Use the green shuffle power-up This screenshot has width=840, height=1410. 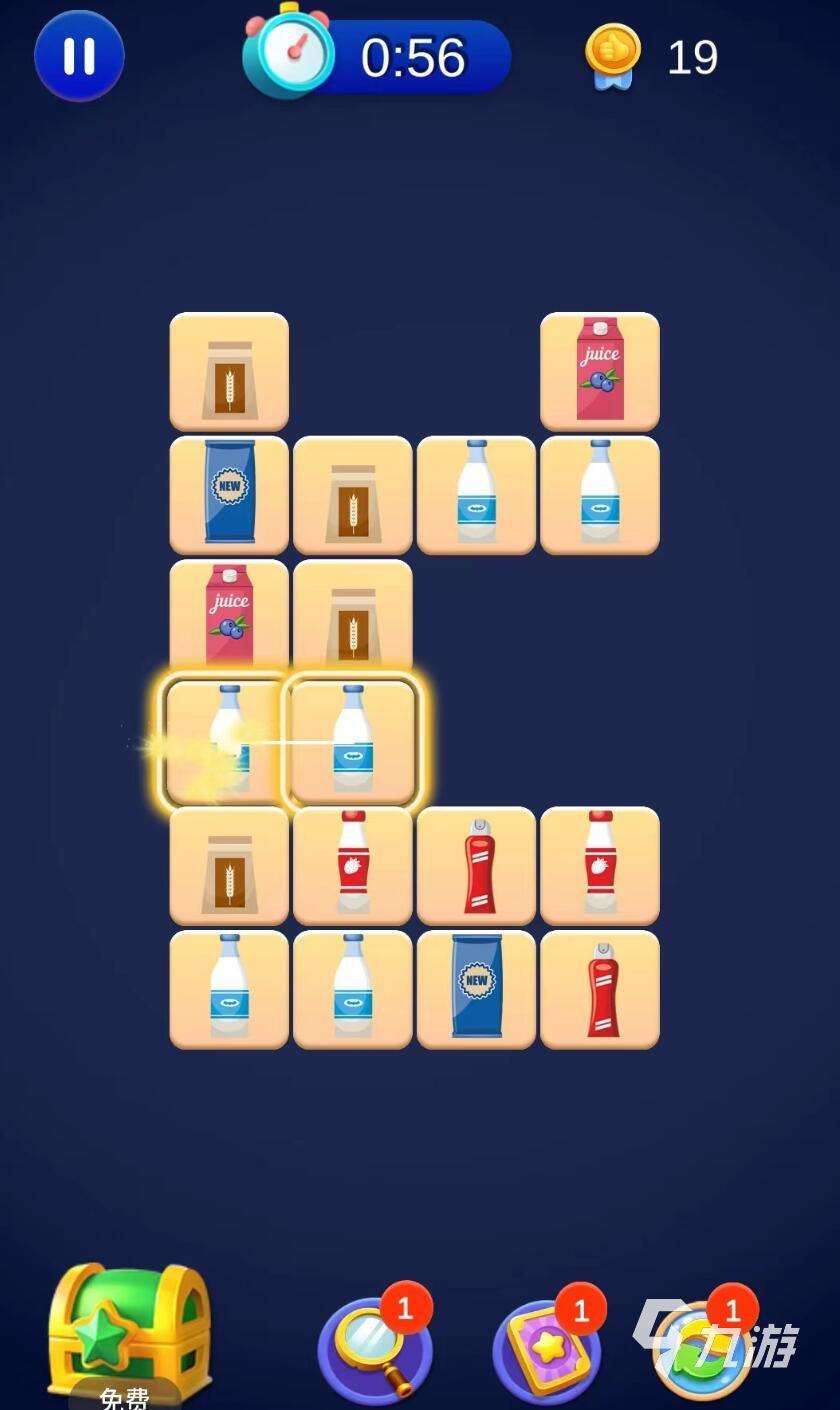pos(703,1350)
